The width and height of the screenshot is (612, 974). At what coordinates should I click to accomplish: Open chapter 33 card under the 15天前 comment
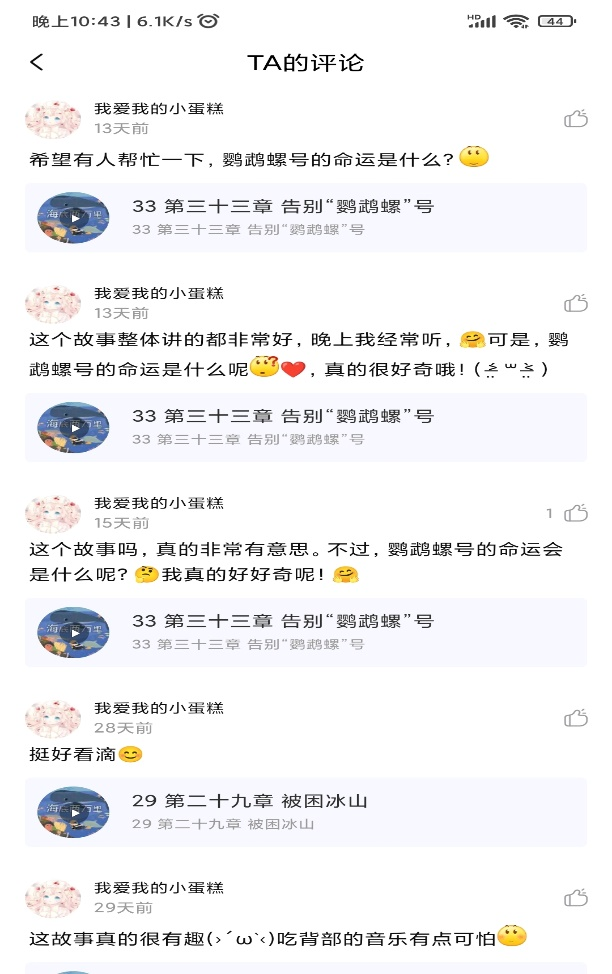[x=305, y=632]
